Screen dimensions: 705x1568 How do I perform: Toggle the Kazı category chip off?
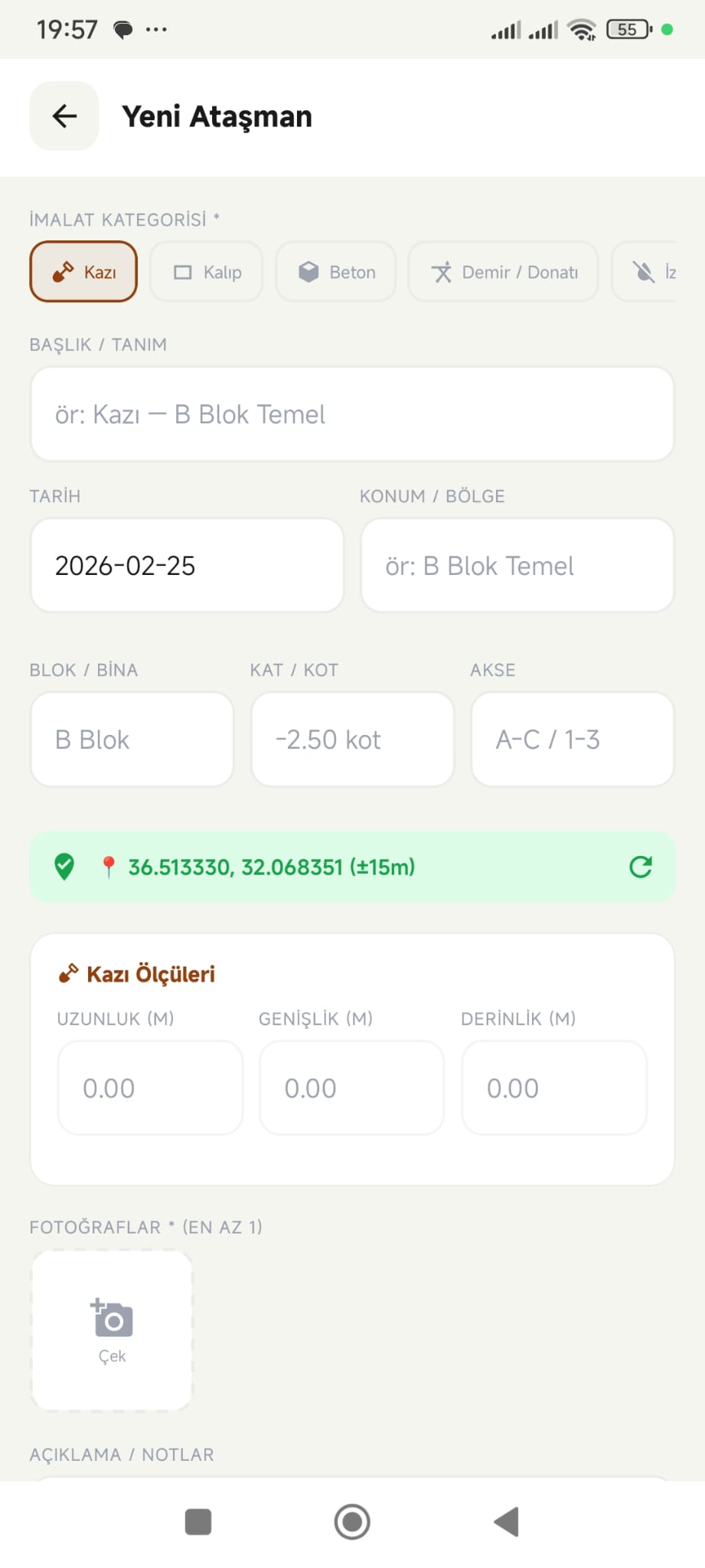(x=83, y=270)
